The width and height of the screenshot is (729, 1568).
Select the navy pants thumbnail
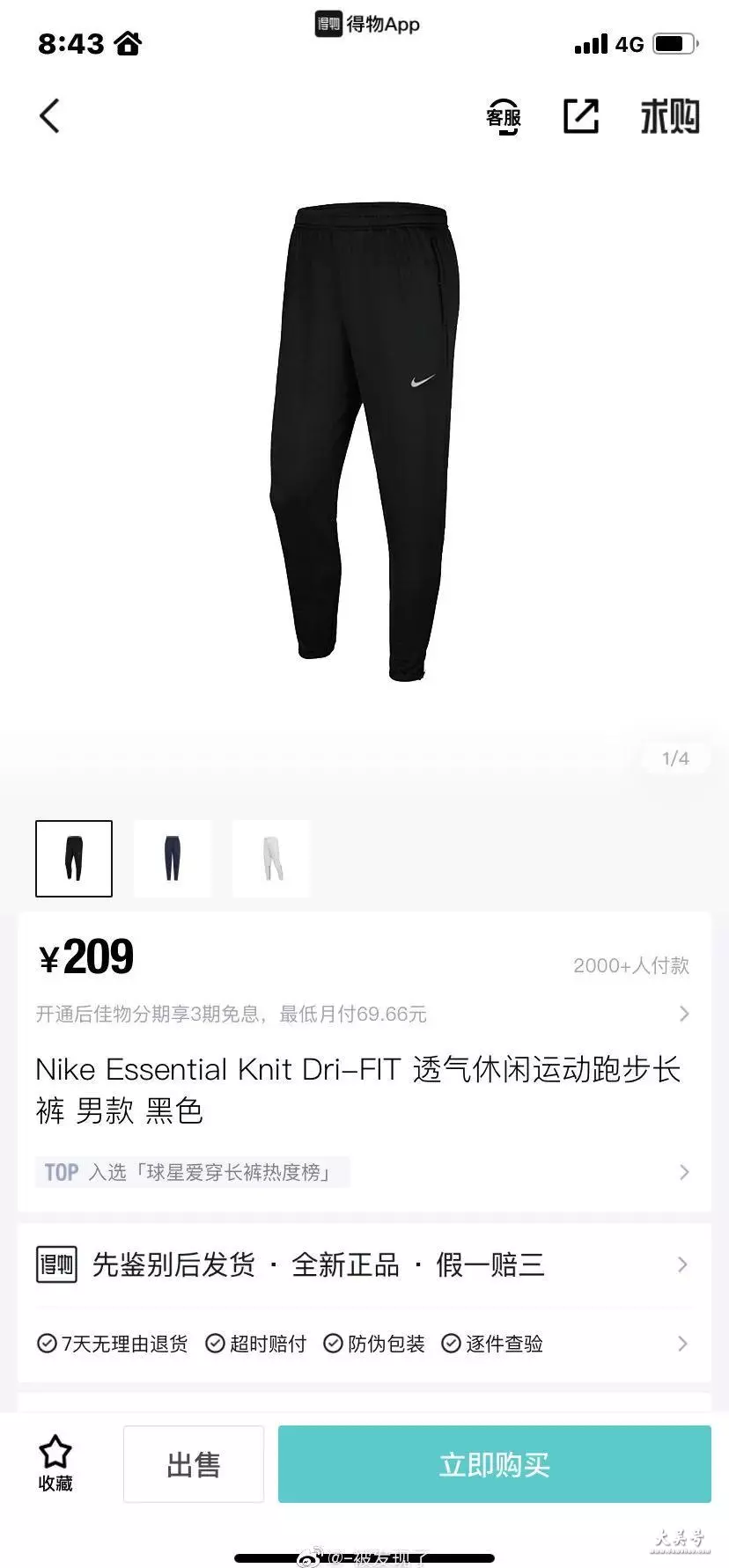coord(173,858)
